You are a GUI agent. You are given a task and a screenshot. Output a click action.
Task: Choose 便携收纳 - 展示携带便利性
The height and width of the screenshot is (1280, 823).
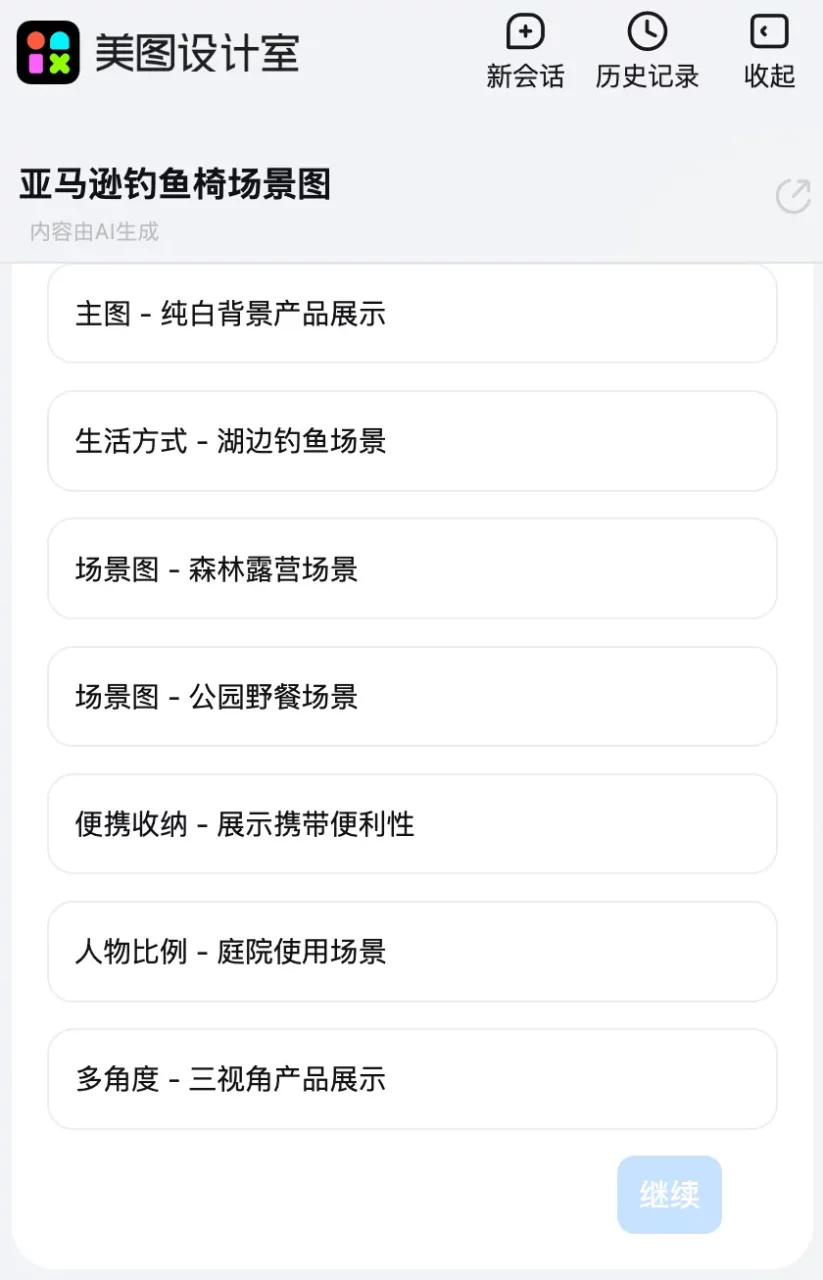click(x=412, y=824)
